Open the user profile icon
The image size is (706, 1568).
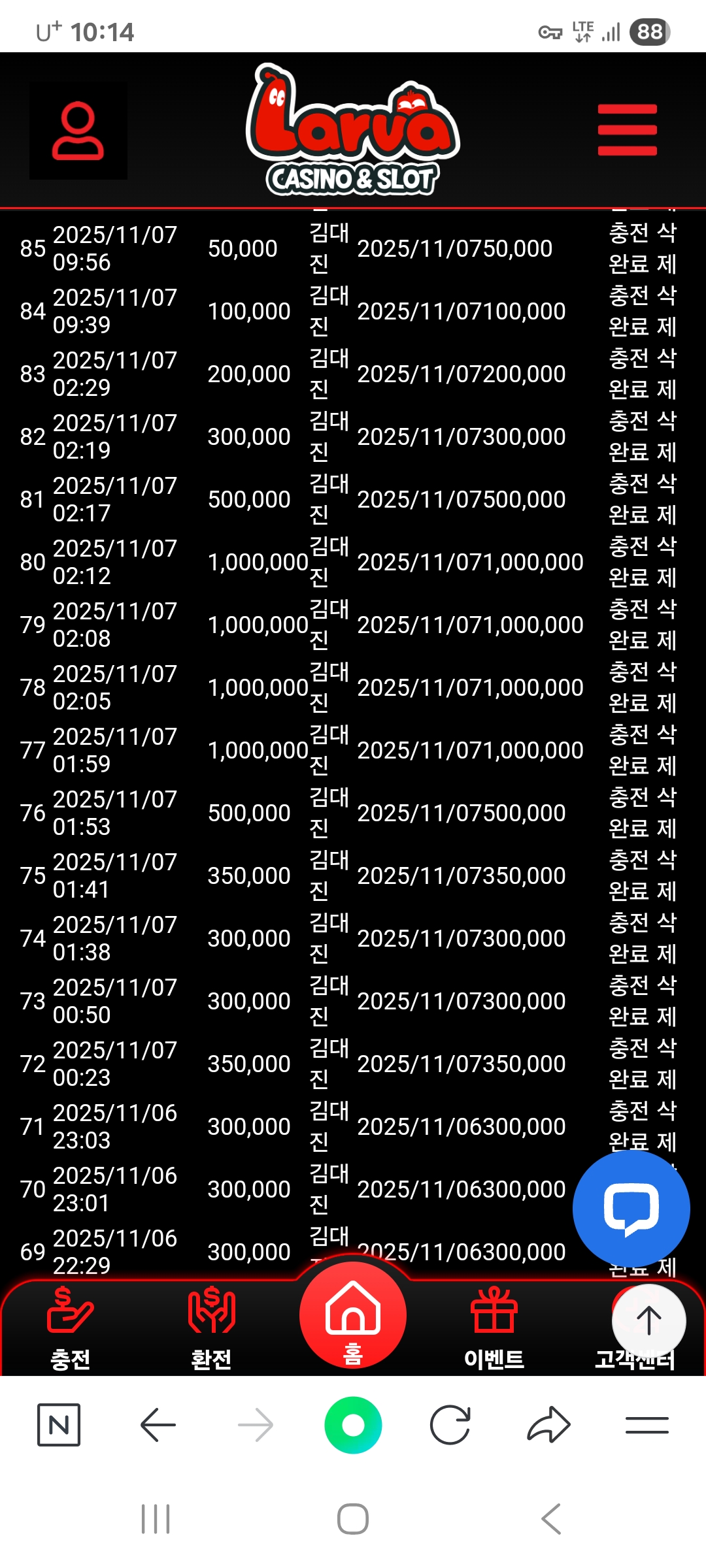point(78,131)
